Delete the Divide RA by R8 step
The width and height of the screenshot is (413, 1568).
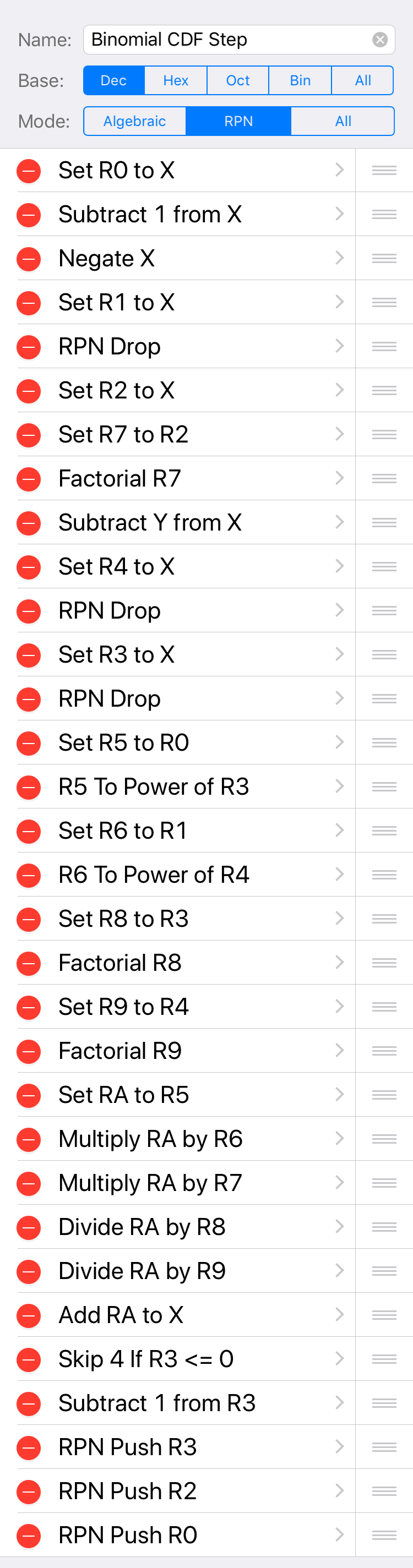(29, 1228)
